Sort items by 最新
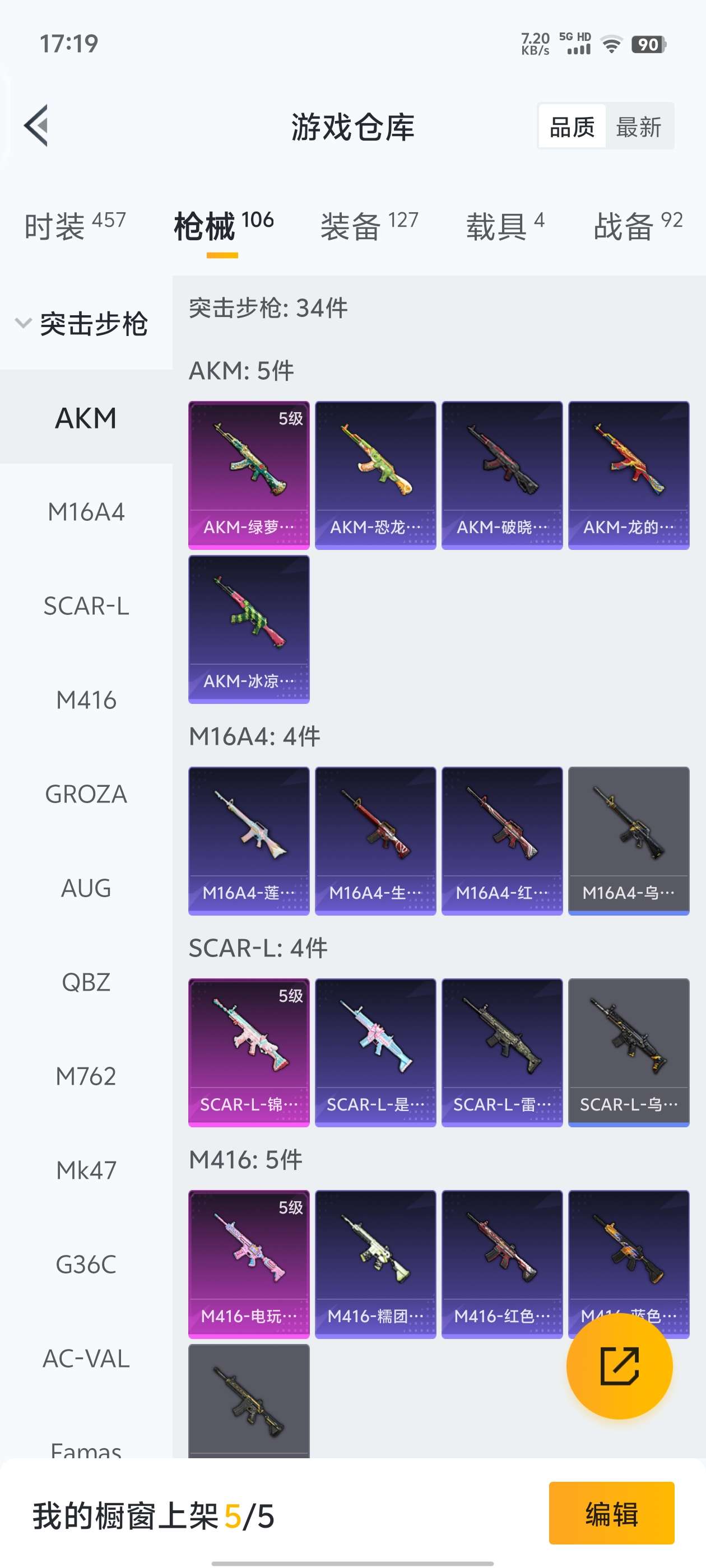The width and height of the screenshot is (706, 1568). pyautogui.click(x=638, y=127)
